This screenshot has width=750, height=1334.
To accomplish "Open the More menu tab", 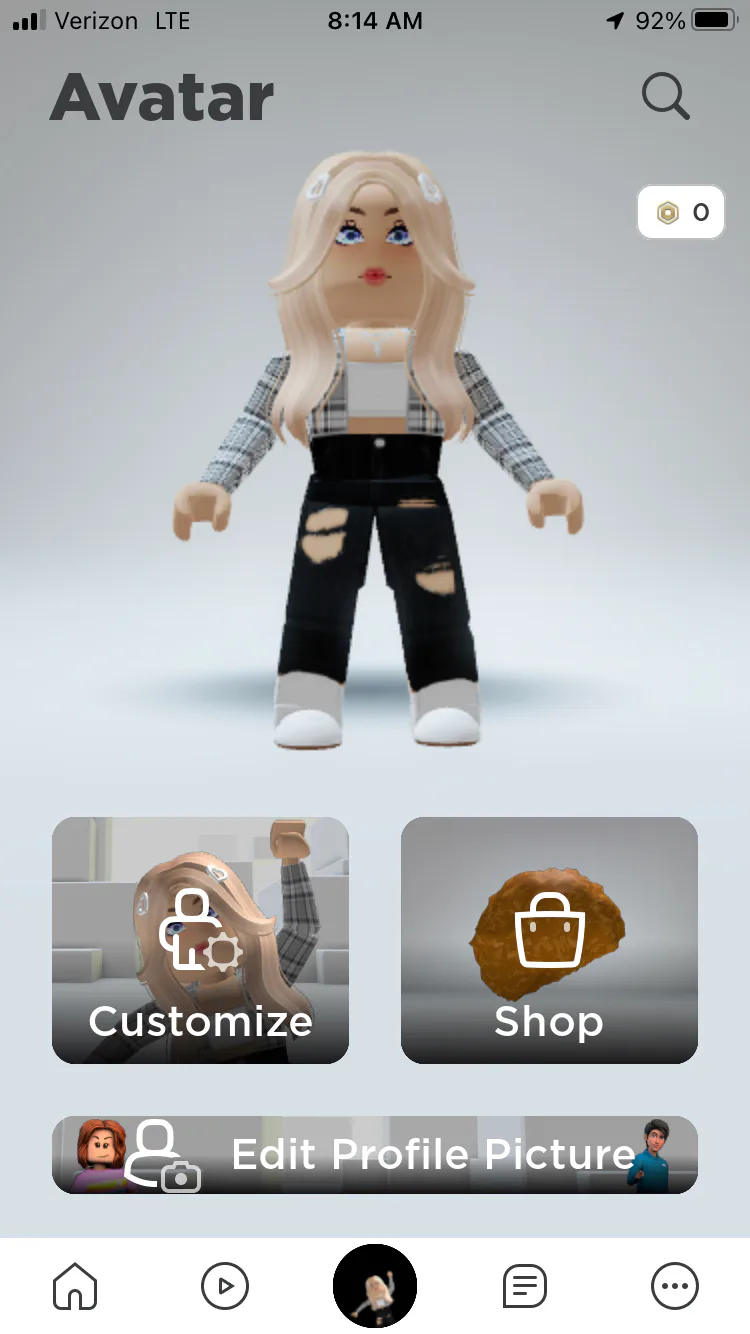I will pos(675,1285).
